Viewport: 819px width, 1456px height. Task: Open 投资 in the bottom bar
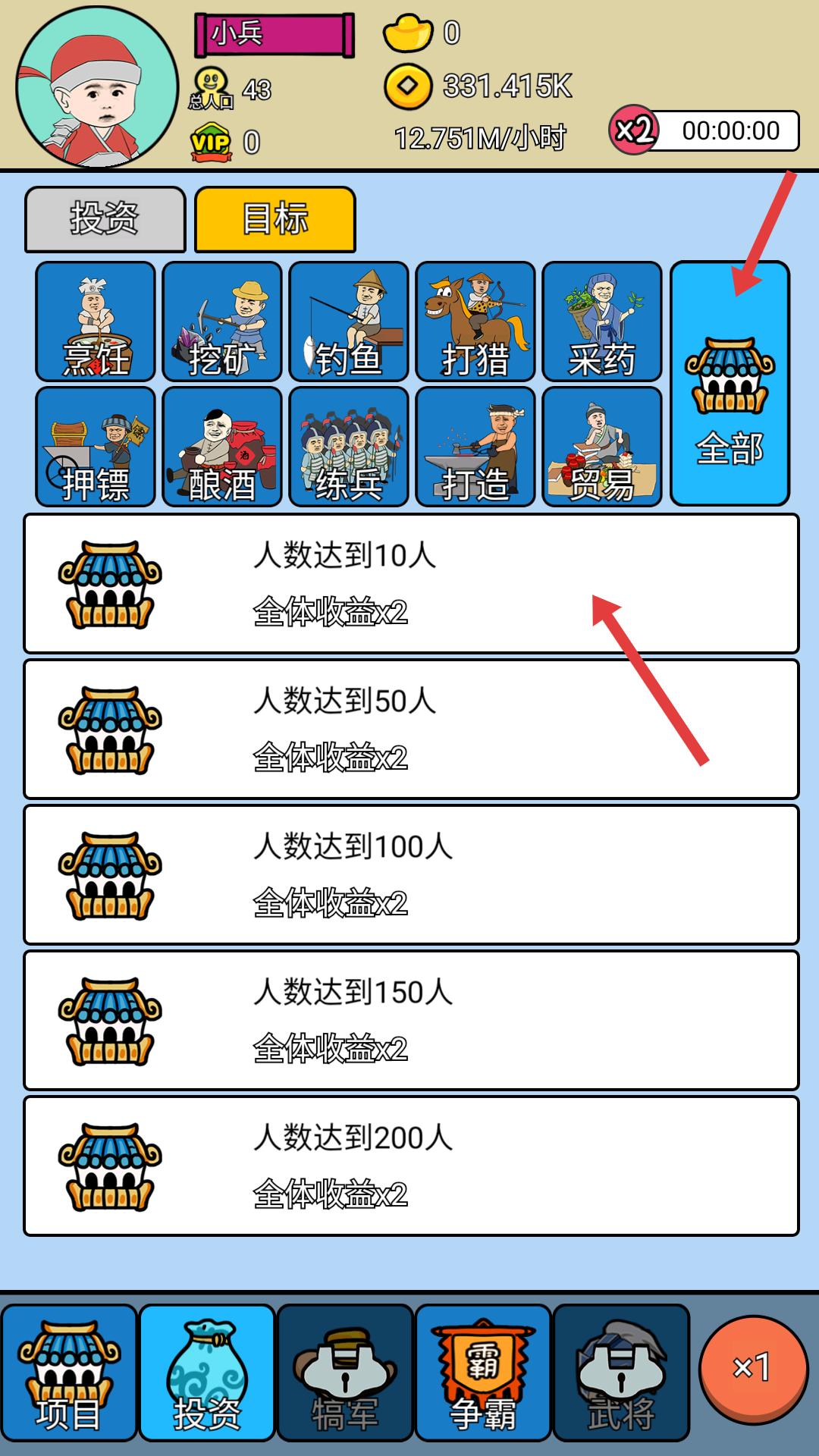(207, 1373)
